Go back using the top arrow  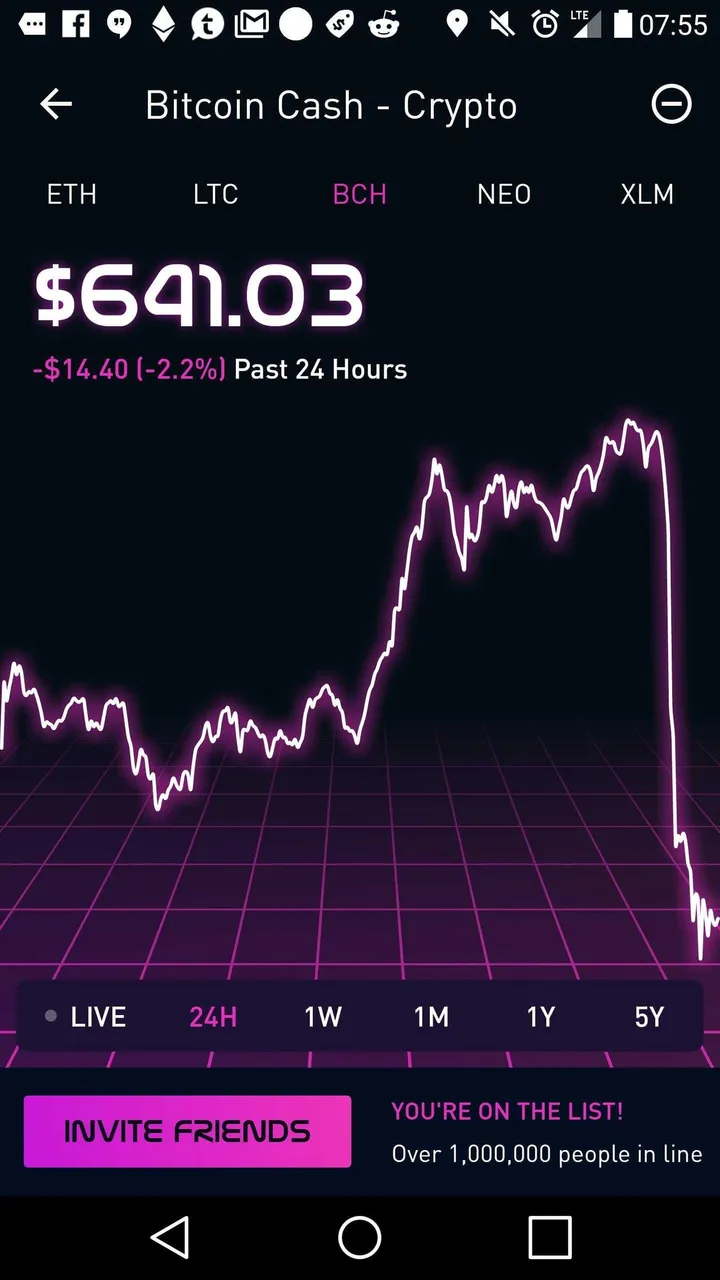coord(56,104)
